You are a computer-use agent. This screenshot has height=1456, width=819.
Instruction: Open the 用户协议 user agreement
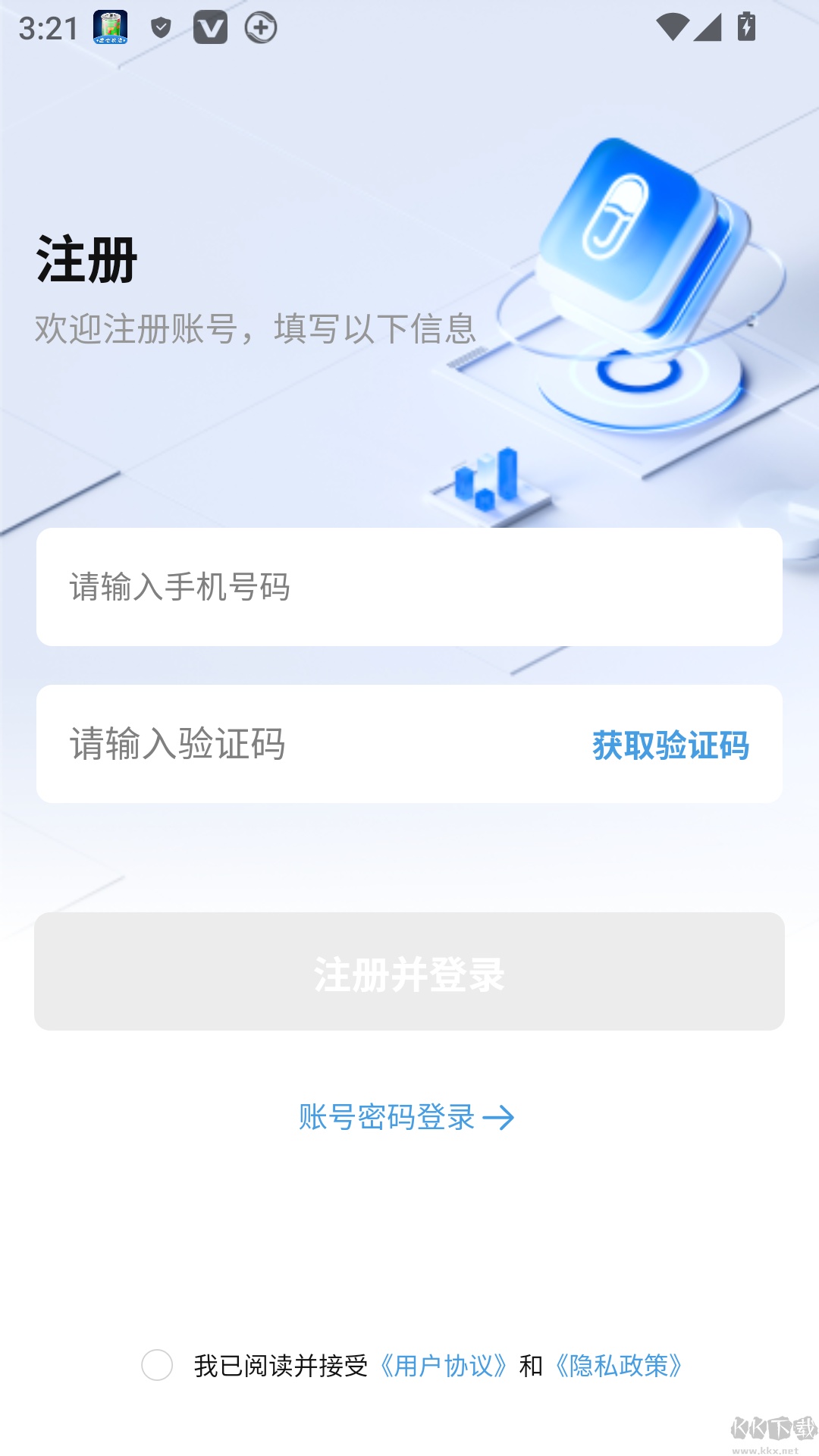[441, 1367]
